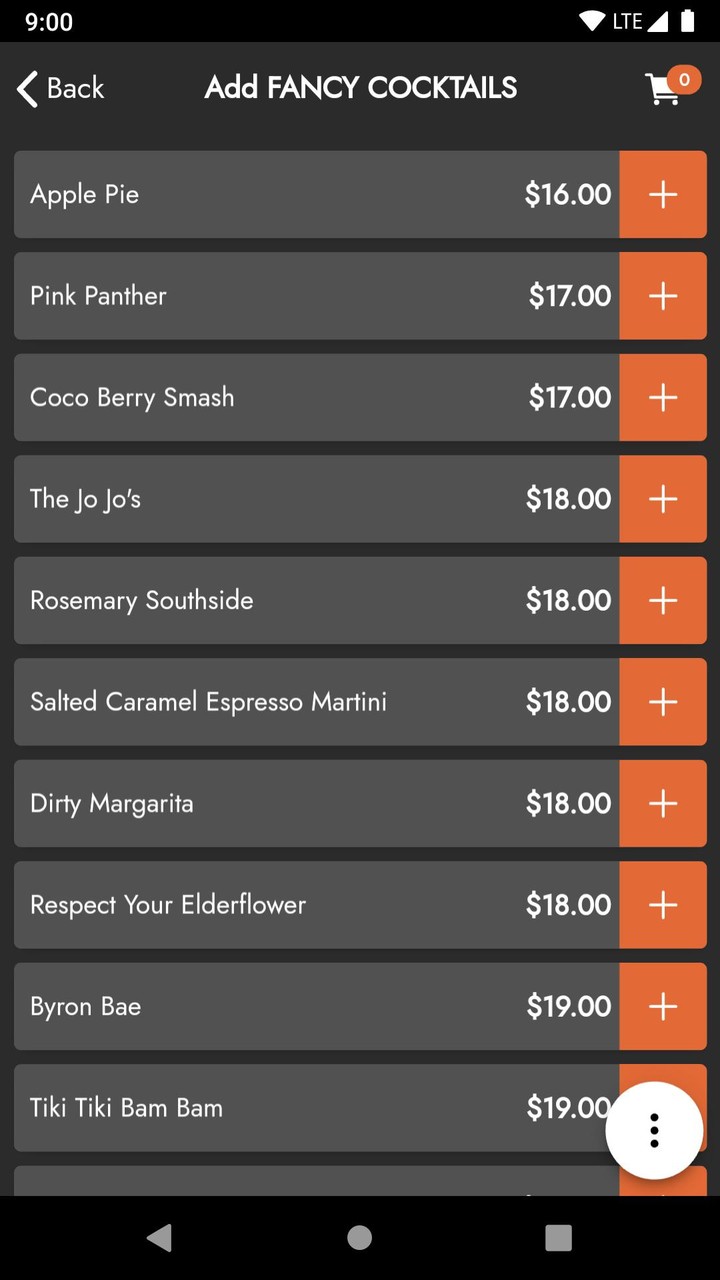Add Salted Caramel Espresso Martini to cart
Screen dimensions: 720x1280
coord(663,702)
